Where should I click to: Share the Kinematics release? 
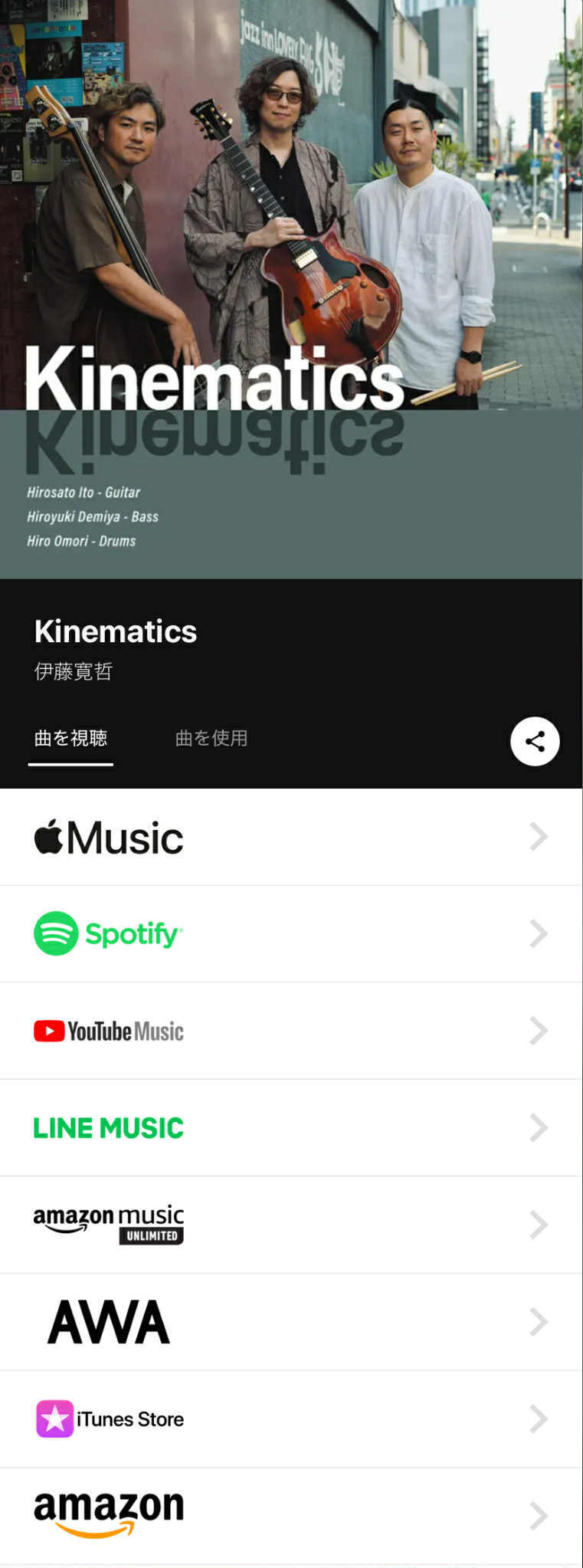point(535,741)
